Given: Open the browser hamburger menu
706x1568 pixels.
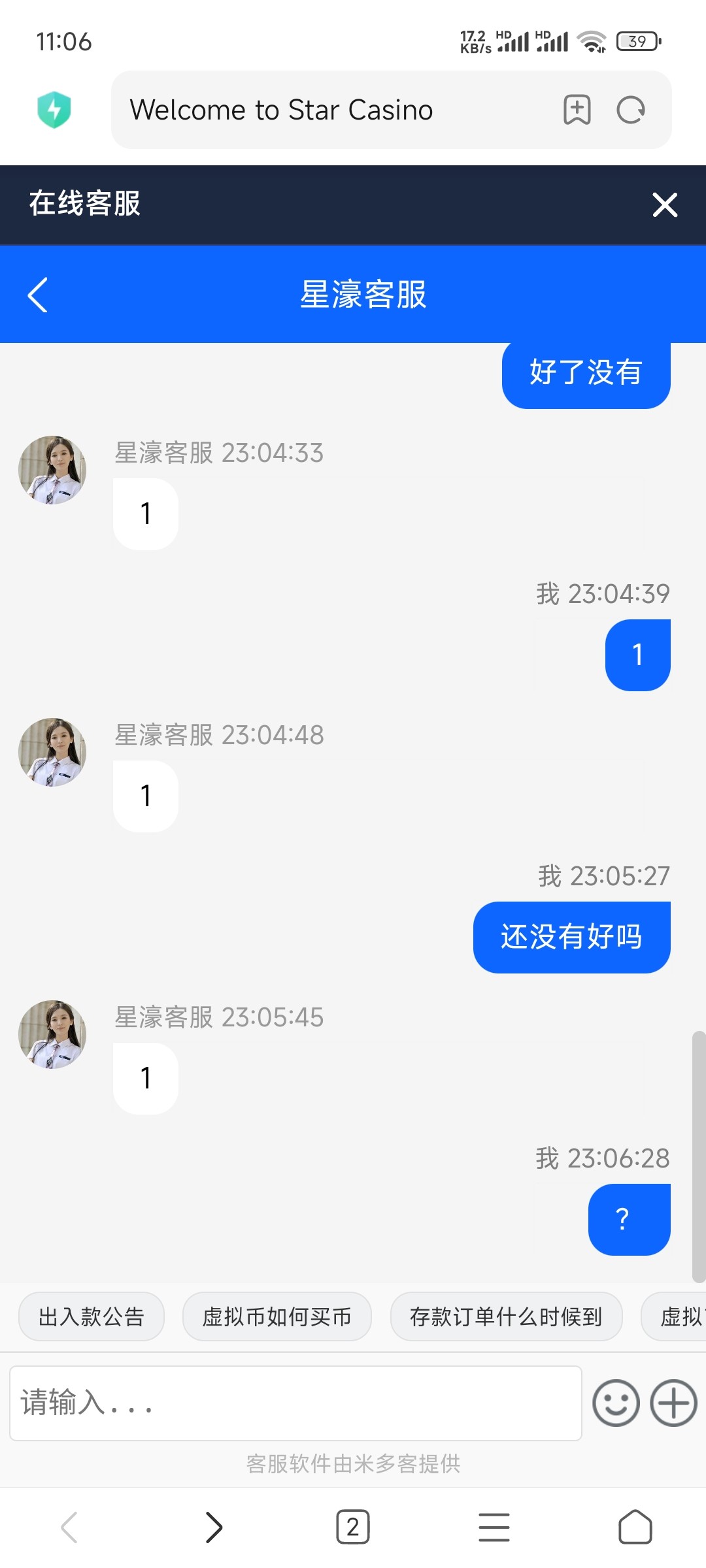Looking at the screenshot, I should 494,1527.
